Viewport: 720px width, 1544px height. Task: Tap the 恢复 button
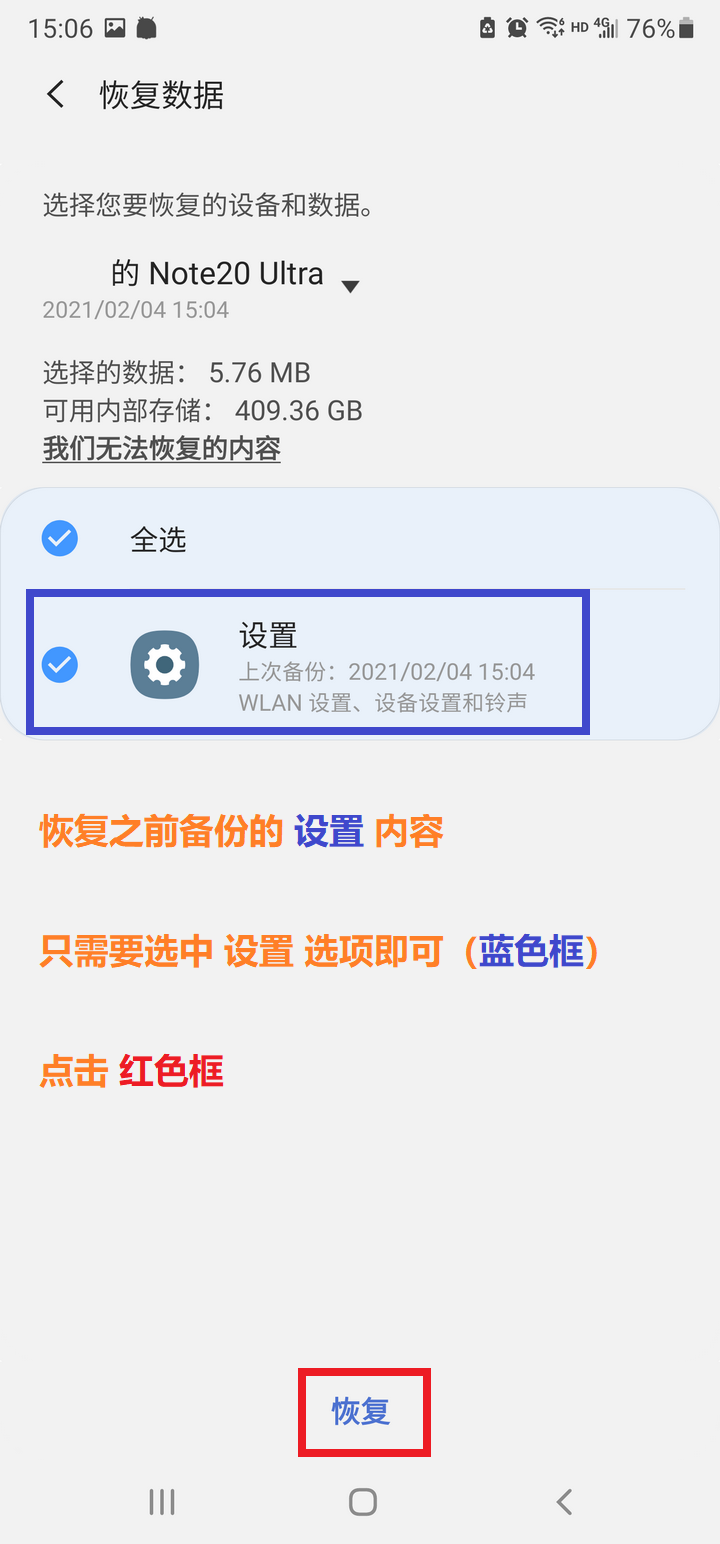pyautogui.click(x=362, y=1412)
